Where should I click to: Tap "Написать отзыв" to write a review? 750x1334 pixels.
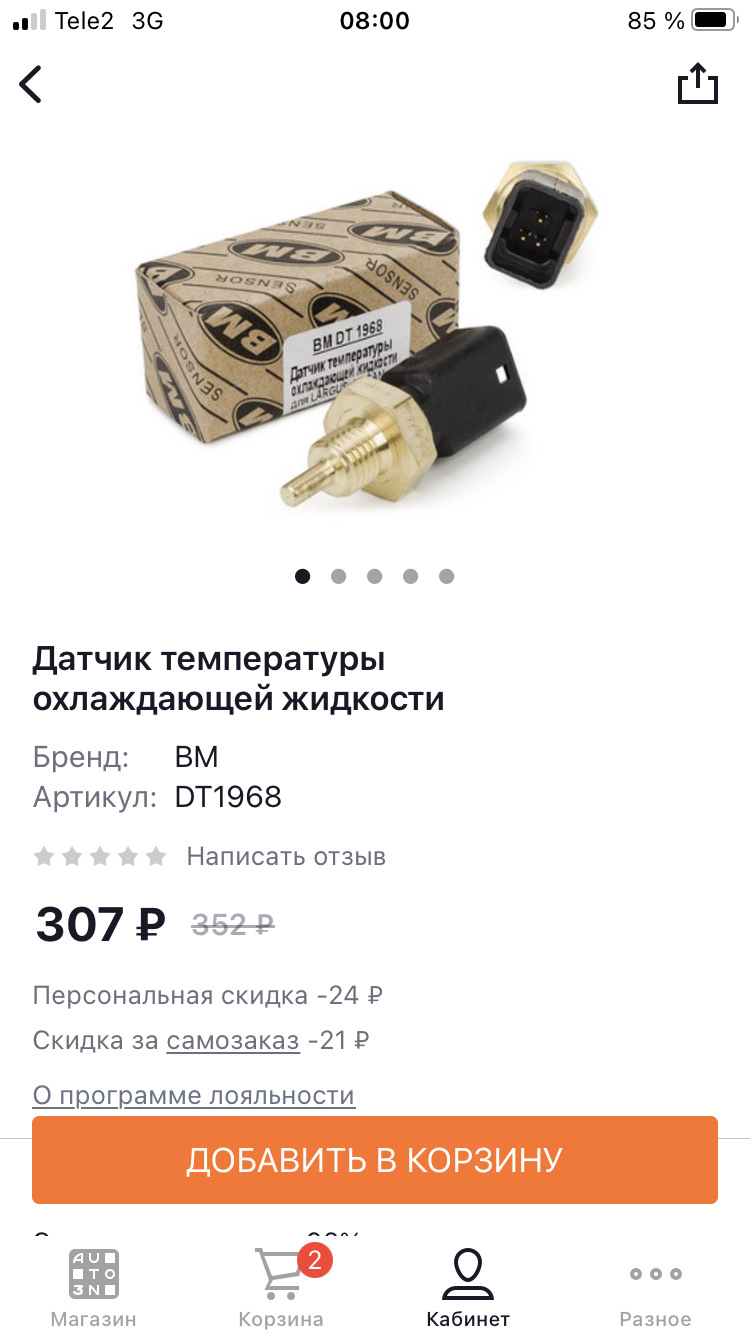point(286,856)
